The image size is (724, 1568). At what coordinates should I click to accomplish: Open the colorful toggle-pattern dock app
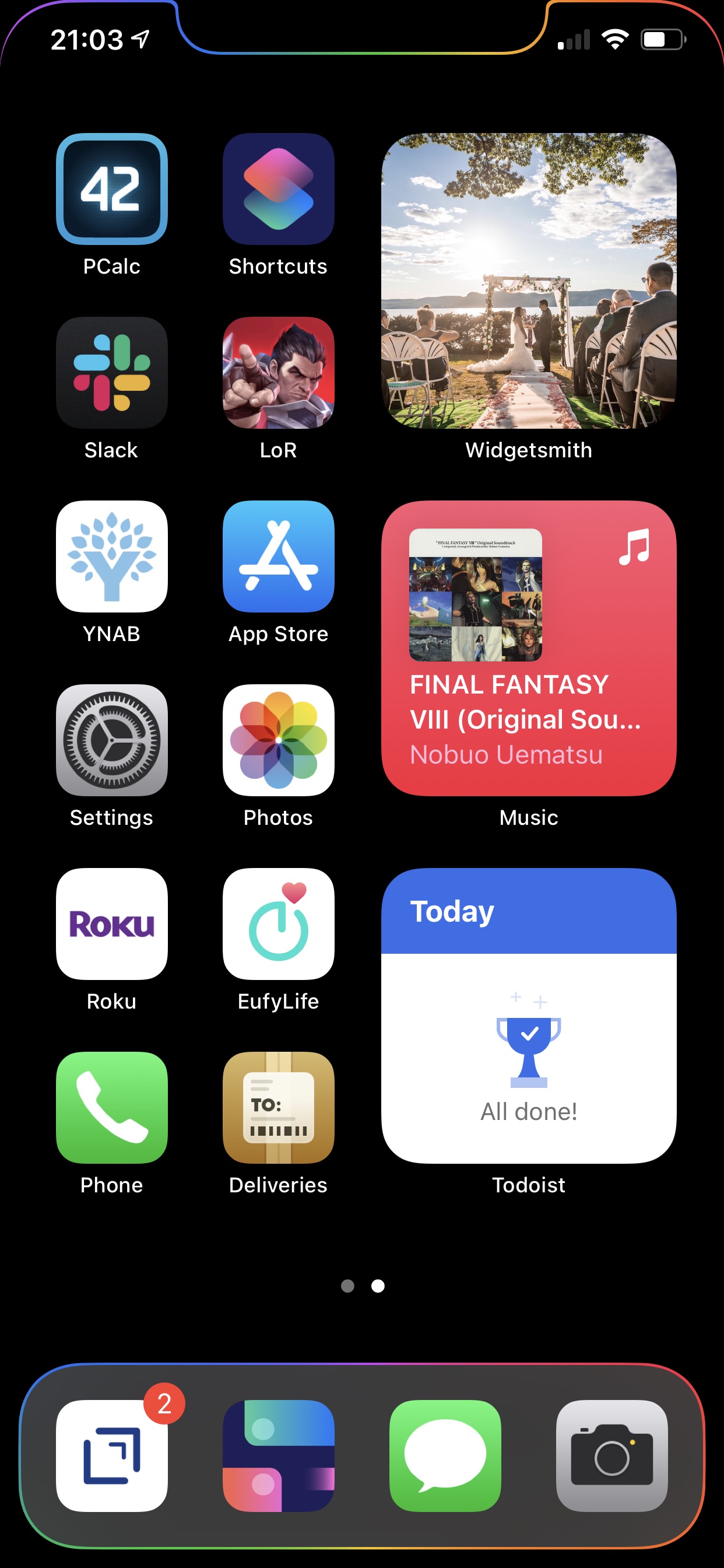[x=278, y=1456]
